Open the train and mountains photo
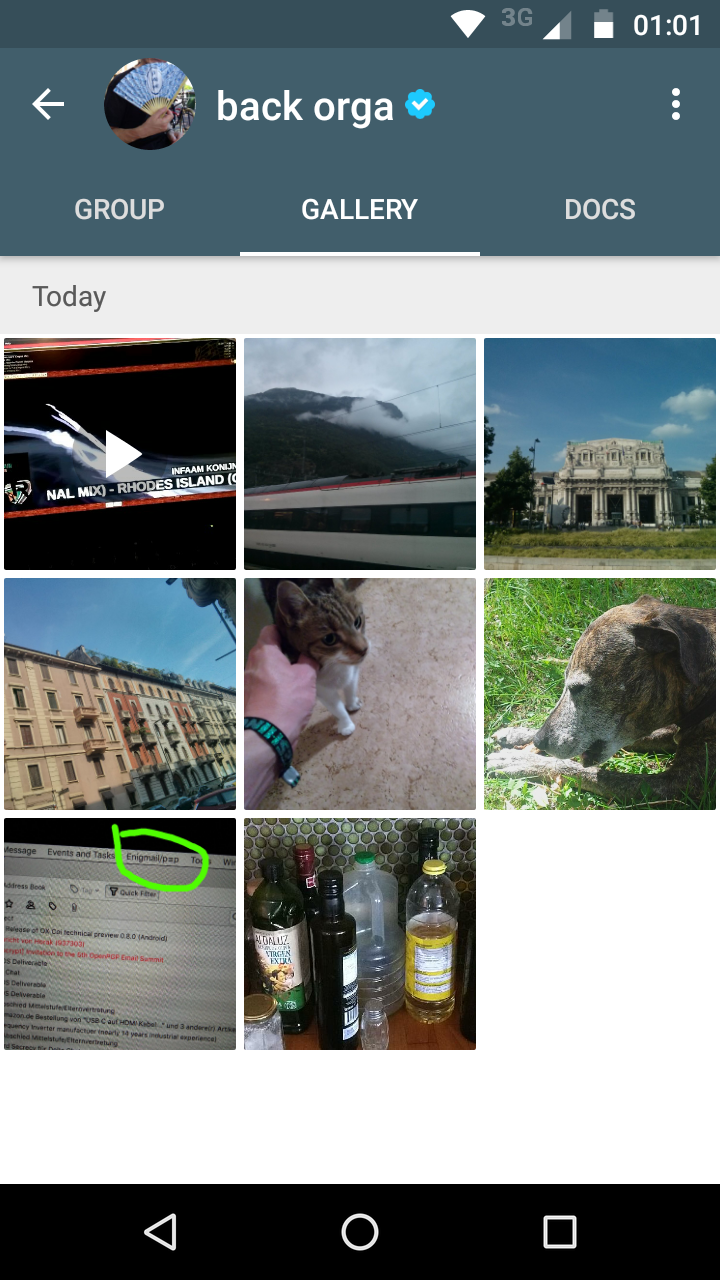The image size is (720, 1280). click(360, 454)
